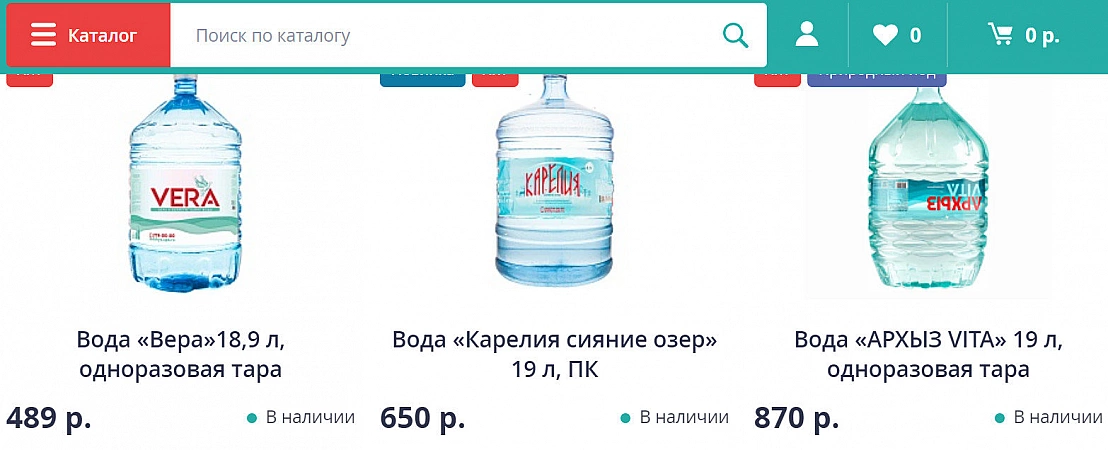Open Вода «АРХЫЗ VITA» 19 л product
The width and height of the screenshot is (1108, 450).
(x=928, y=354)
